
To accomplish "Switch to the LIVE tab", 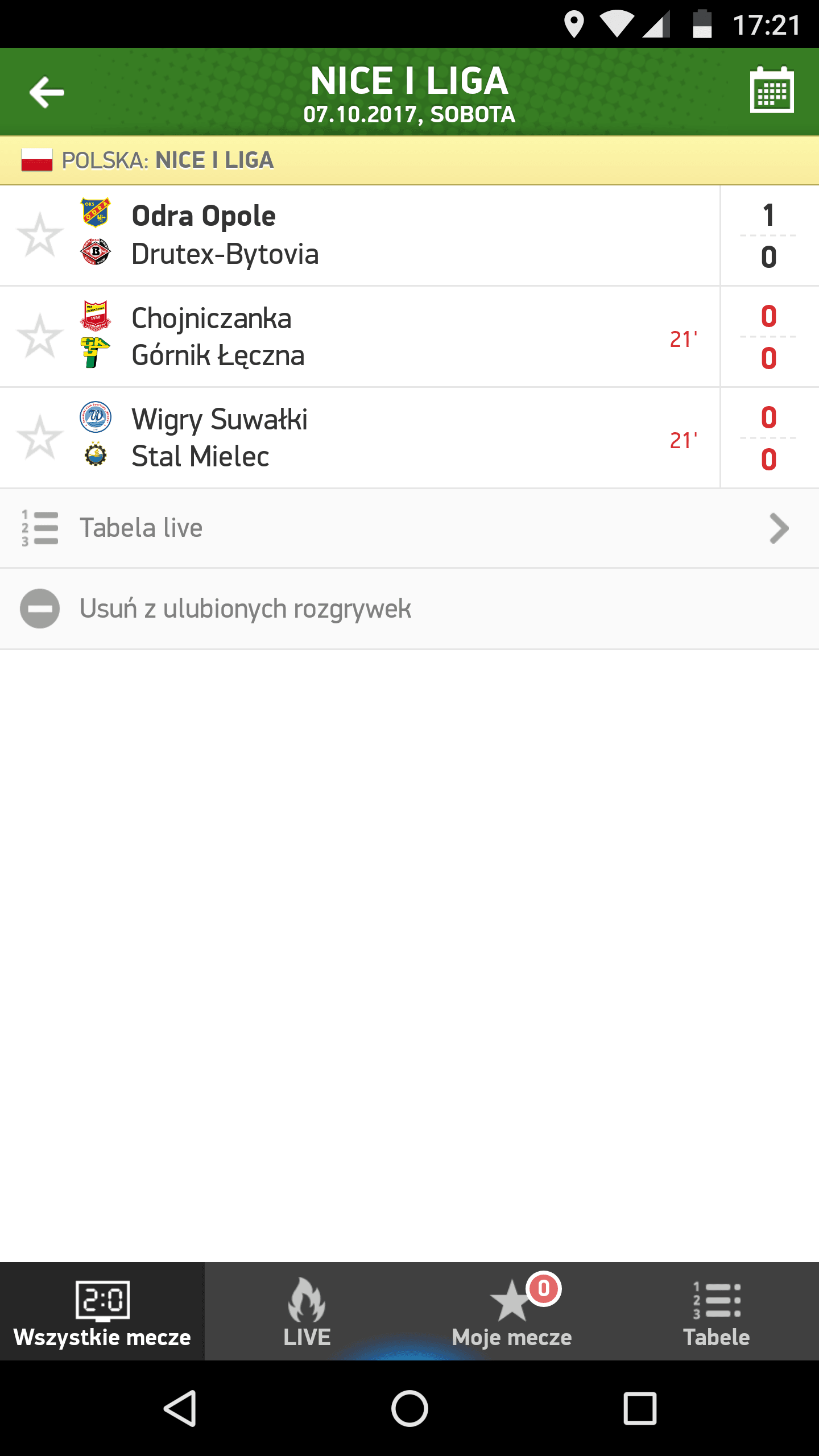I will (307, 1312).
